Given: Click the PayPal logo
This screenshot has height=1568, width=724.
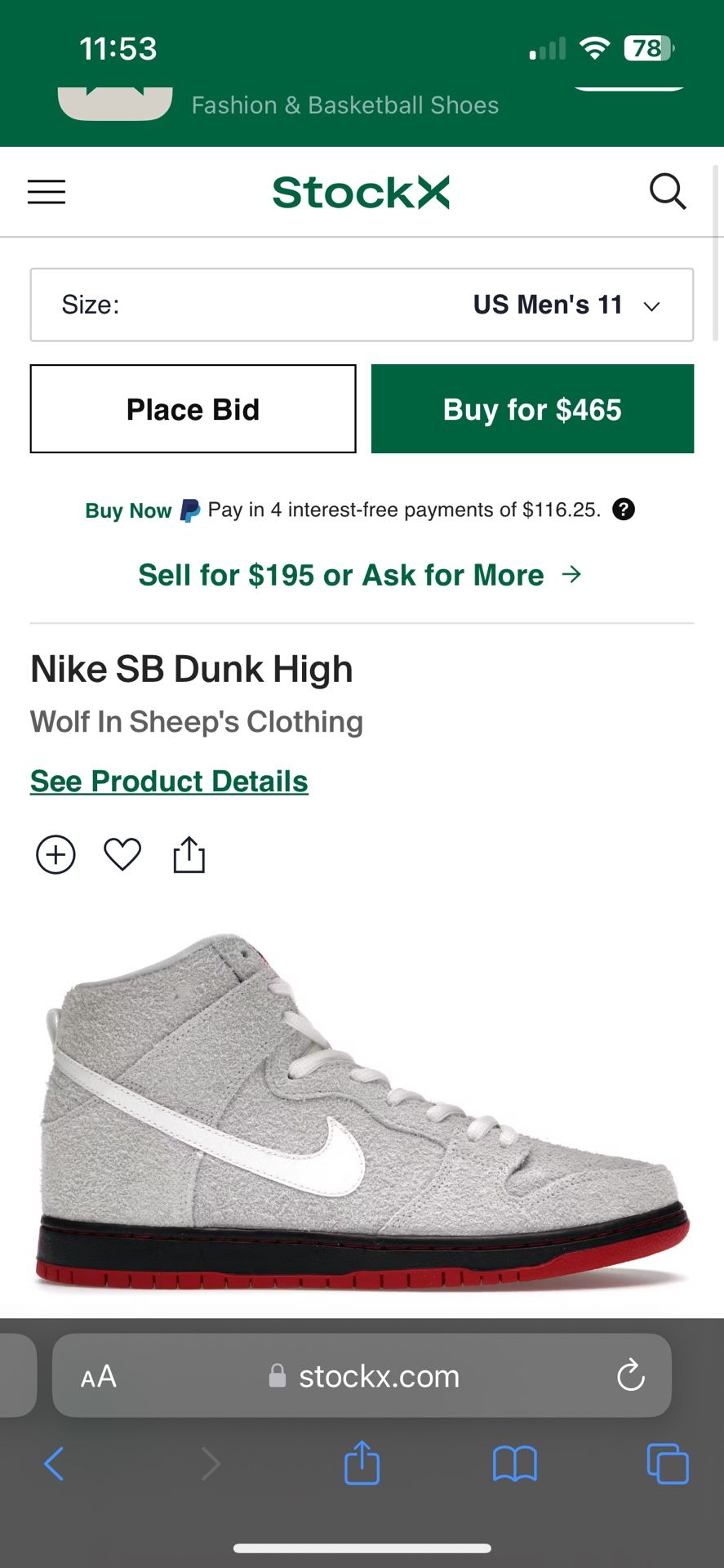Looking at the screenshot, I should coord(189,510).
